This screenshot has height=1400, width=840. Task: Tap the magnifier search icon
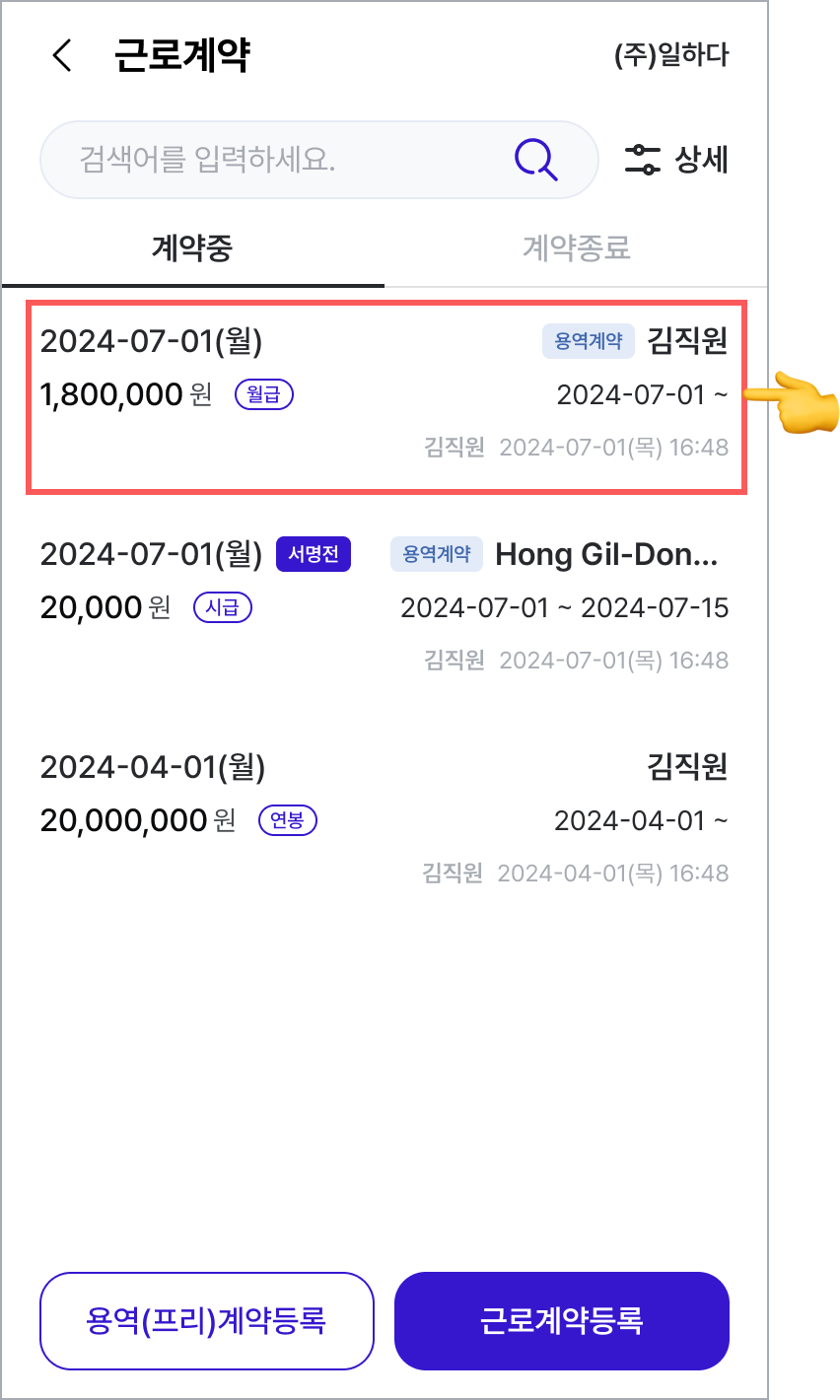[x=536, y=159]
